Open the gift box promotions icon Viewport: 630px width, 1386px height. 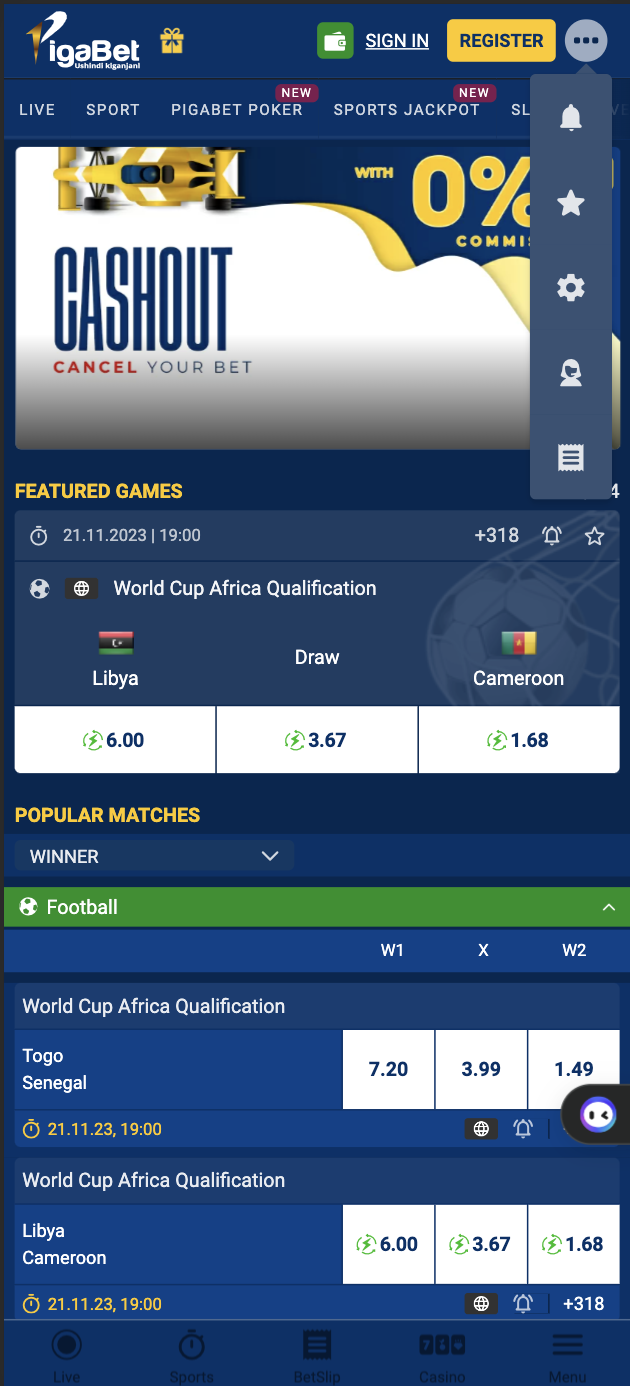tap(172, 41)
